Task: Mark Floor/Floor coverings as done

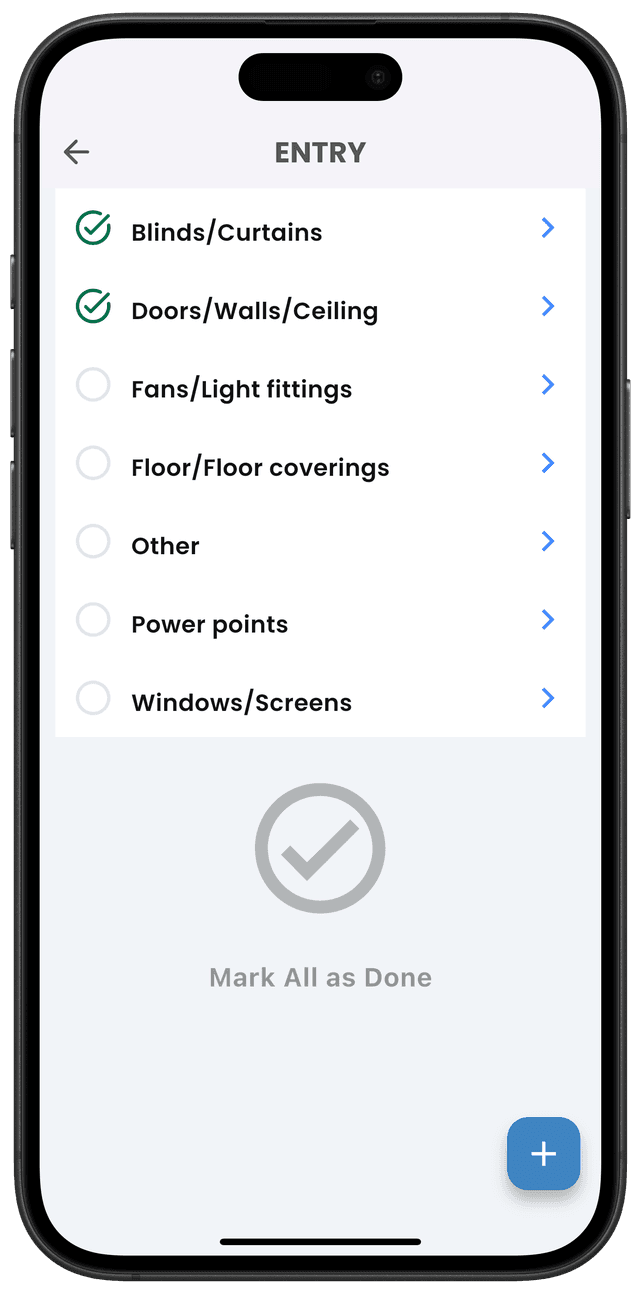Action: click(93, 463)
